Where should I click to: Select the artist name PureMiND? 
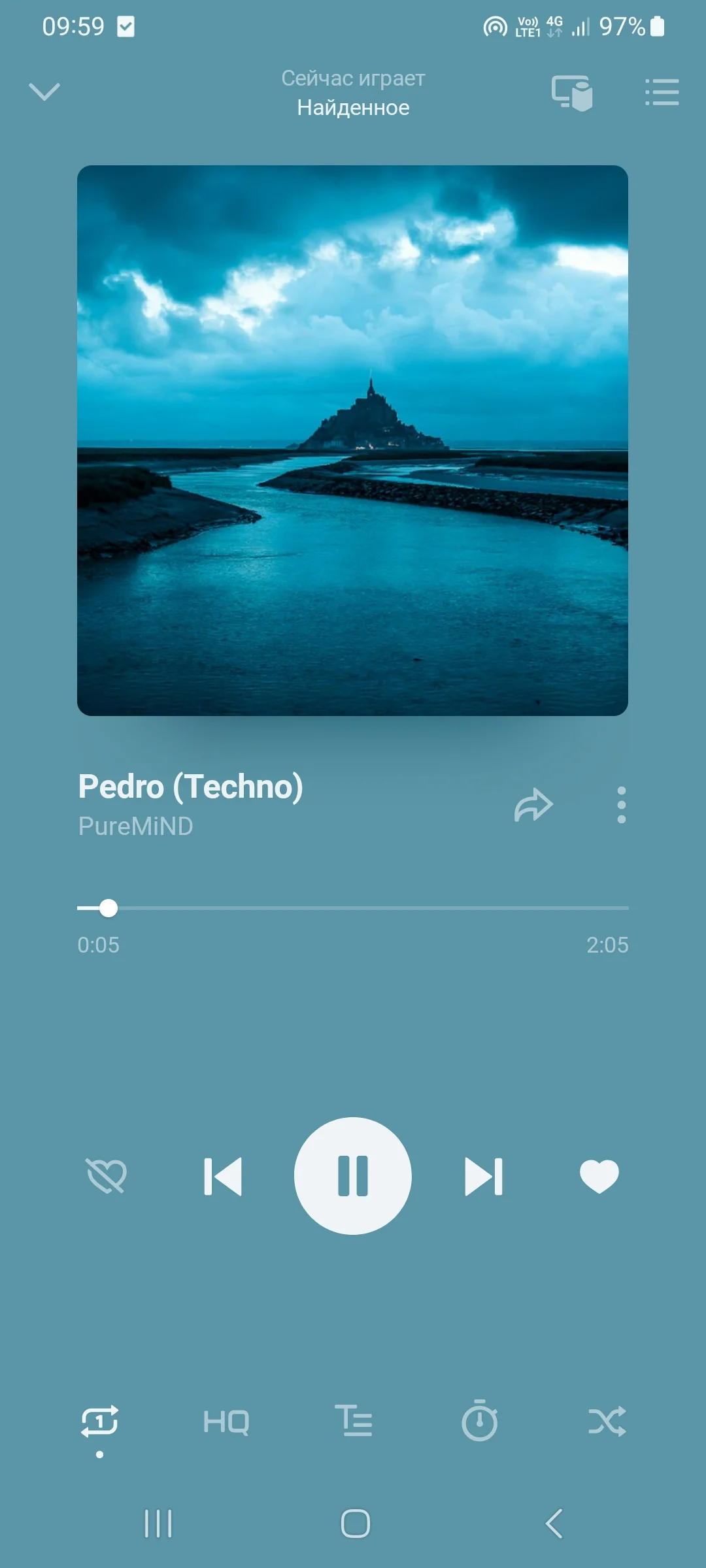135,825
